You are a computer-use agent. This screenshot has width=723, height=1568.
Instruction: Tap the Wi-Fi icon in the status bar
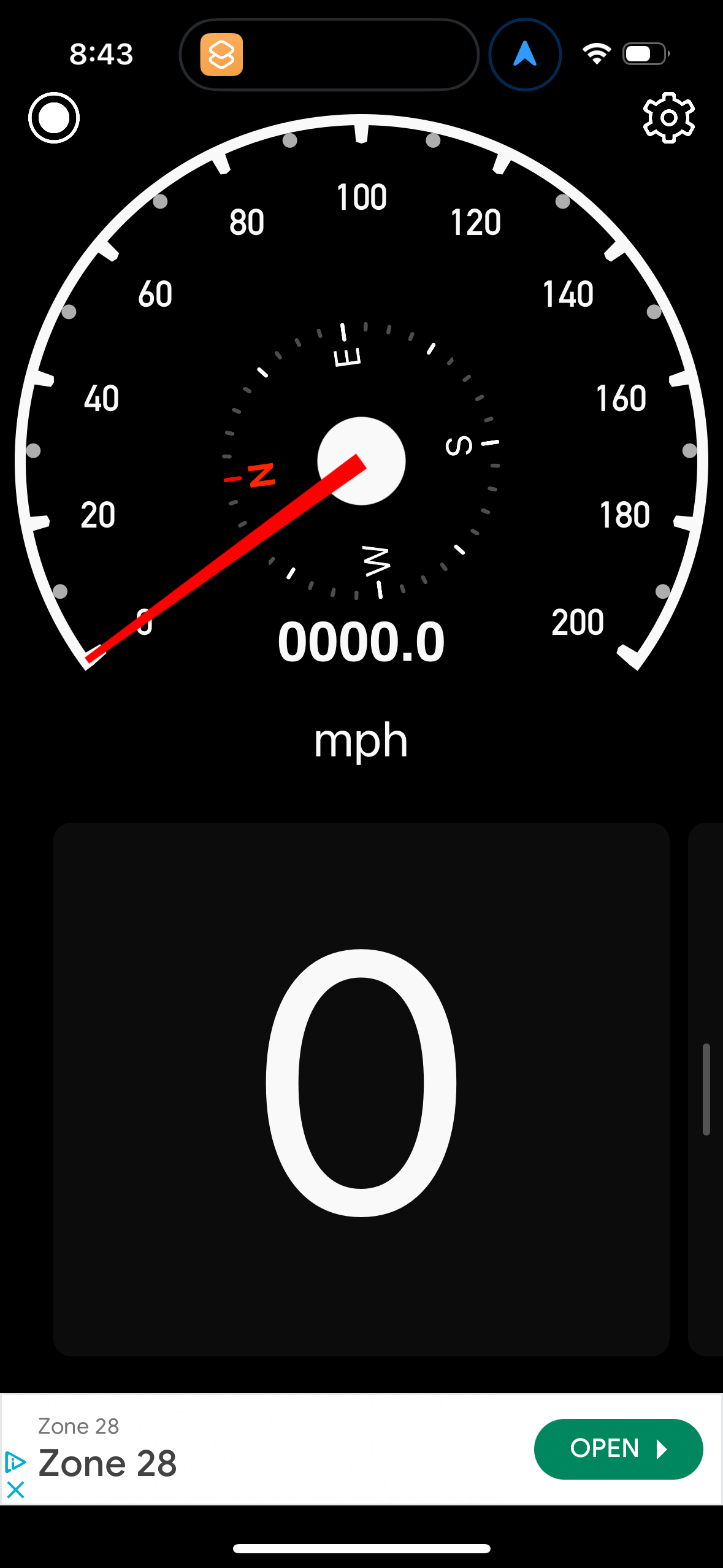pyautogui.click(x=596, y=54)
